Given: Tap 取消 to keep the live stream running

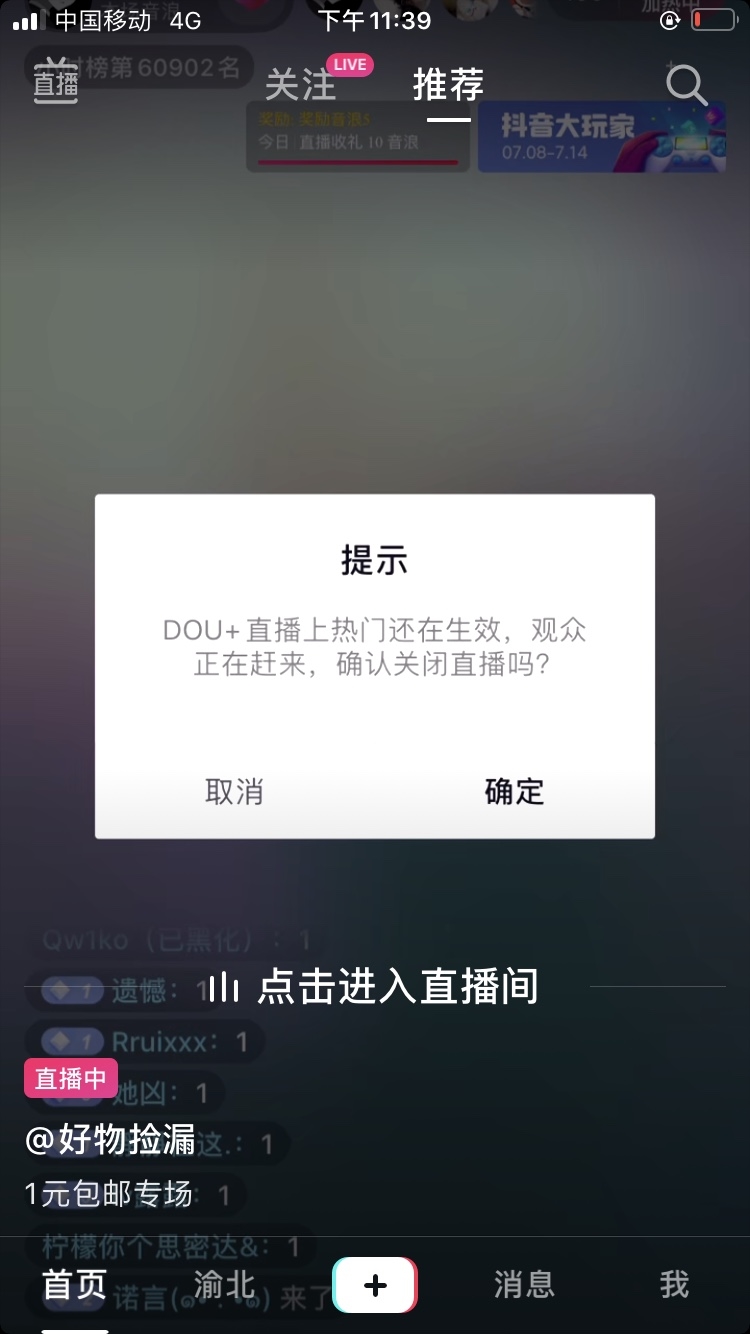Looking at the screenshot, I should click(x=235, y=792).
